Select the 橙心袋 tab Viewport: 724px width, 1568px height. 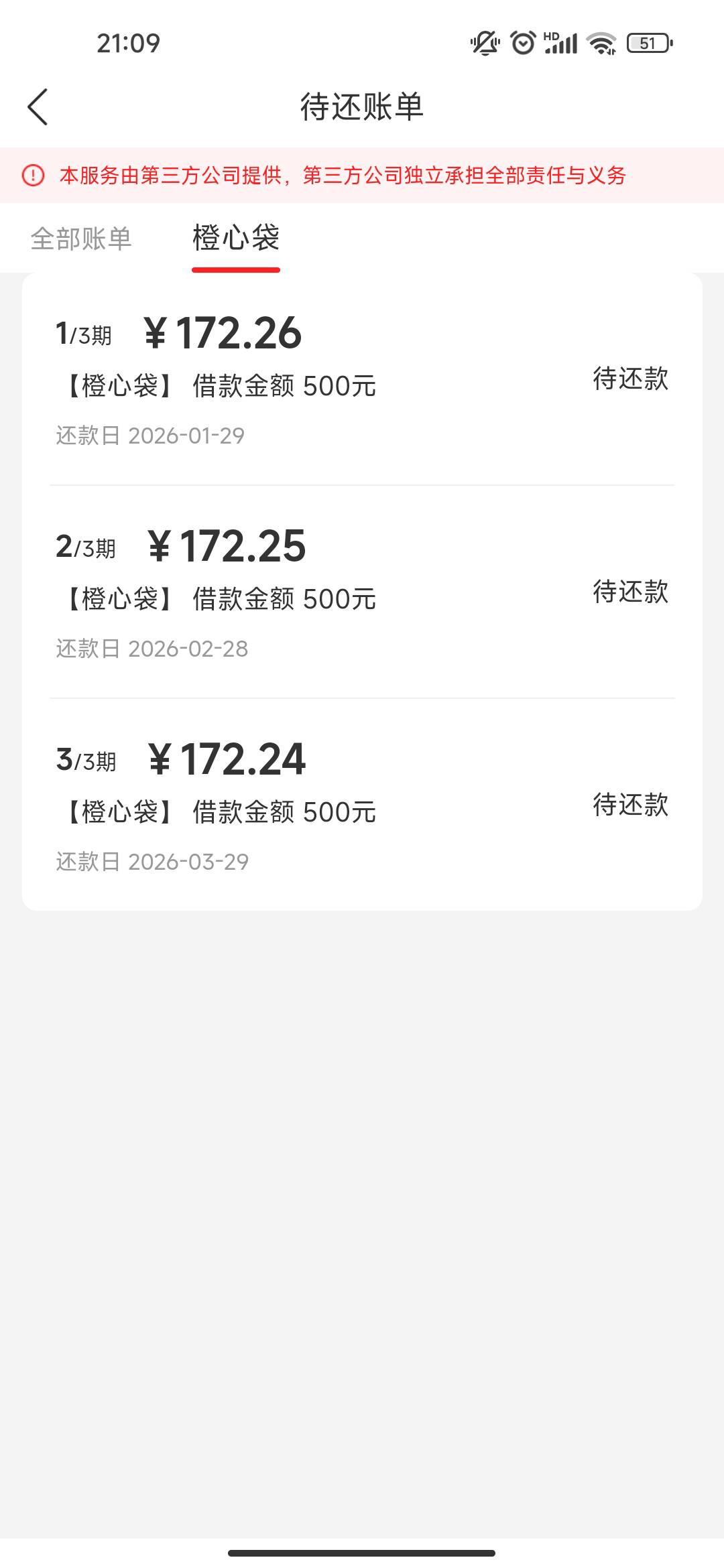[x=235, y=239]
